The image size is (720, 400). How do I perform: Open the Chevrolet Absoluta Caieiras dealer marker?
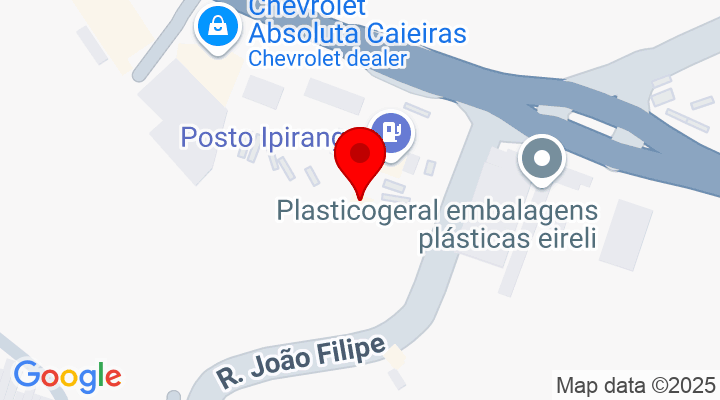coord(216,25)
